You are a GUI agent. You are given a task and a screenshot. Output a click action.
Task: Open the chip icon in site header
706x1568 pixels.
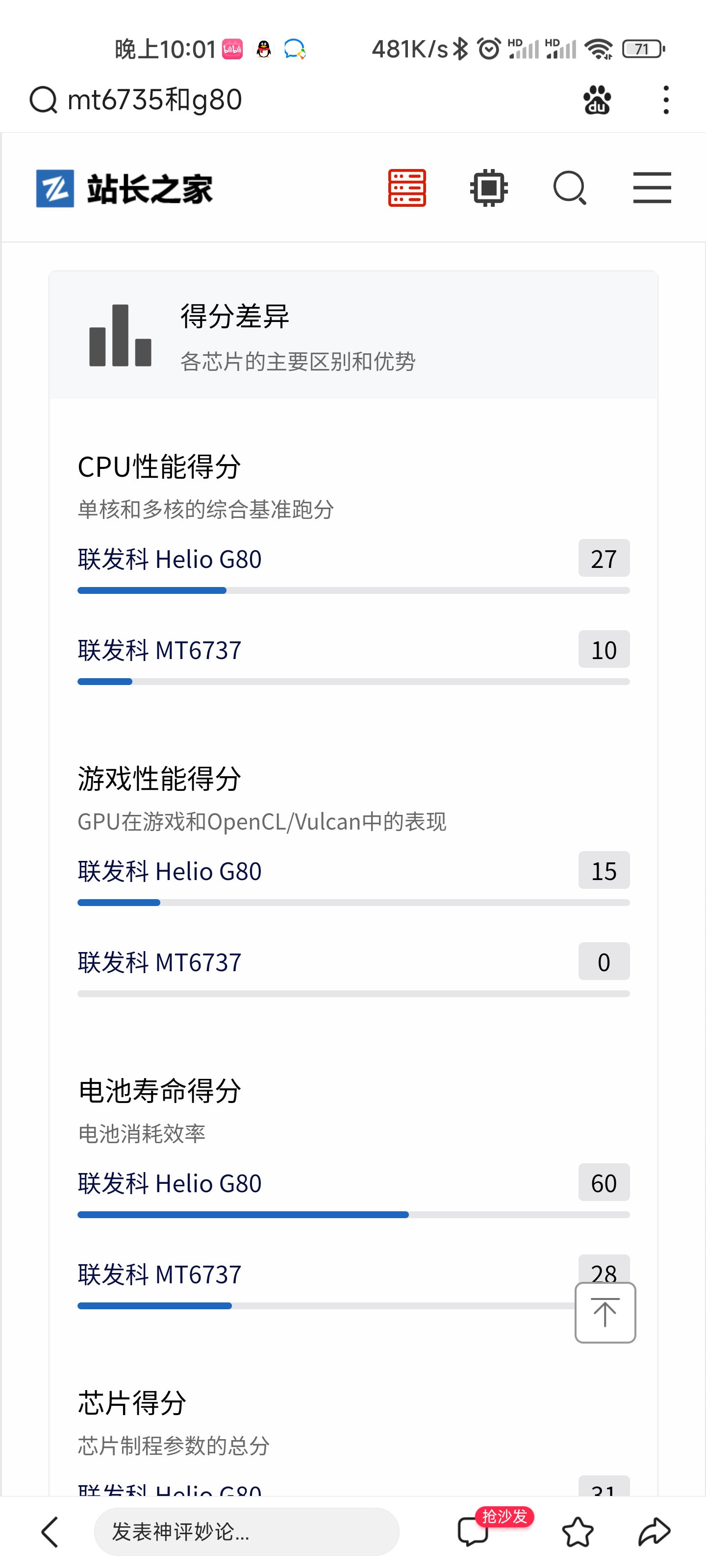click(488, 188)
